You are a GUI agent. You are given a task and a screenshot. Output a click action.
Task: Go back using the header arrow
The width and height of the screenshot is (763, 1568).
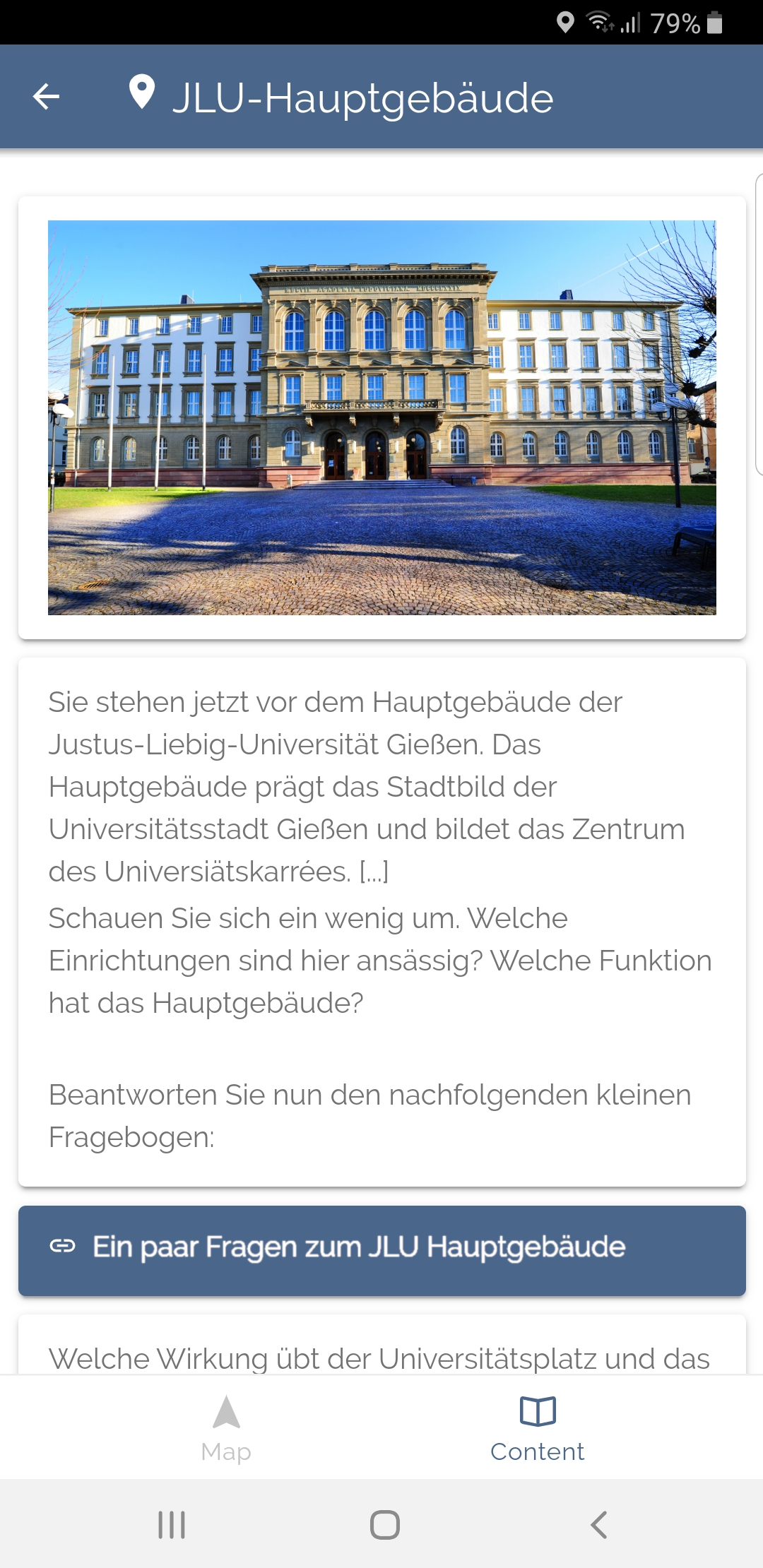pyautogui.click(x=46, y=97)
